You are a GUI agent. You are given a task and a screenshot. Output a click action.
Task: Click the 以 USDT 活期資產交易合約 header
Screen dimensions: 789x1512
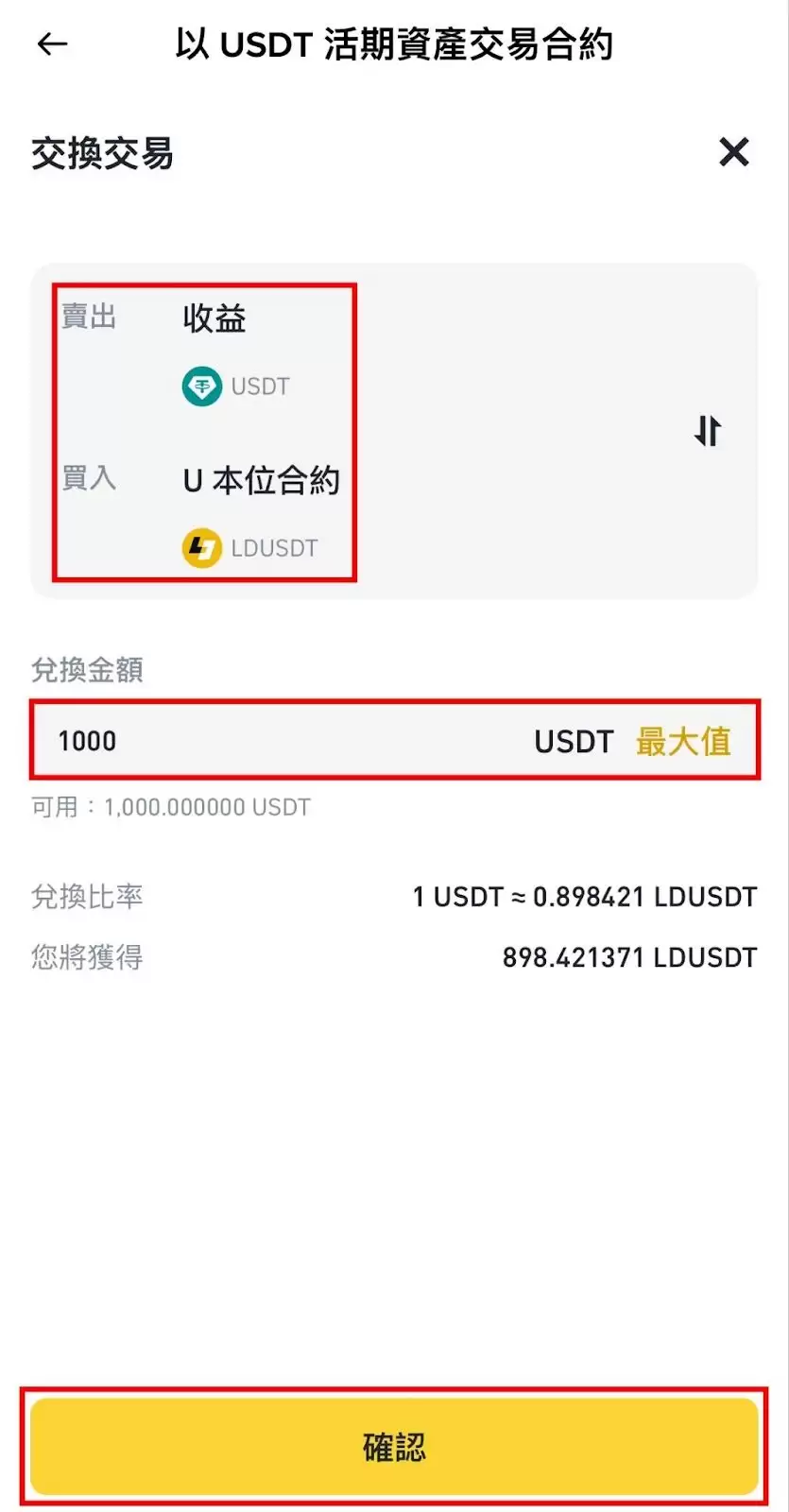pyautogui.click(x=394, y=44)
